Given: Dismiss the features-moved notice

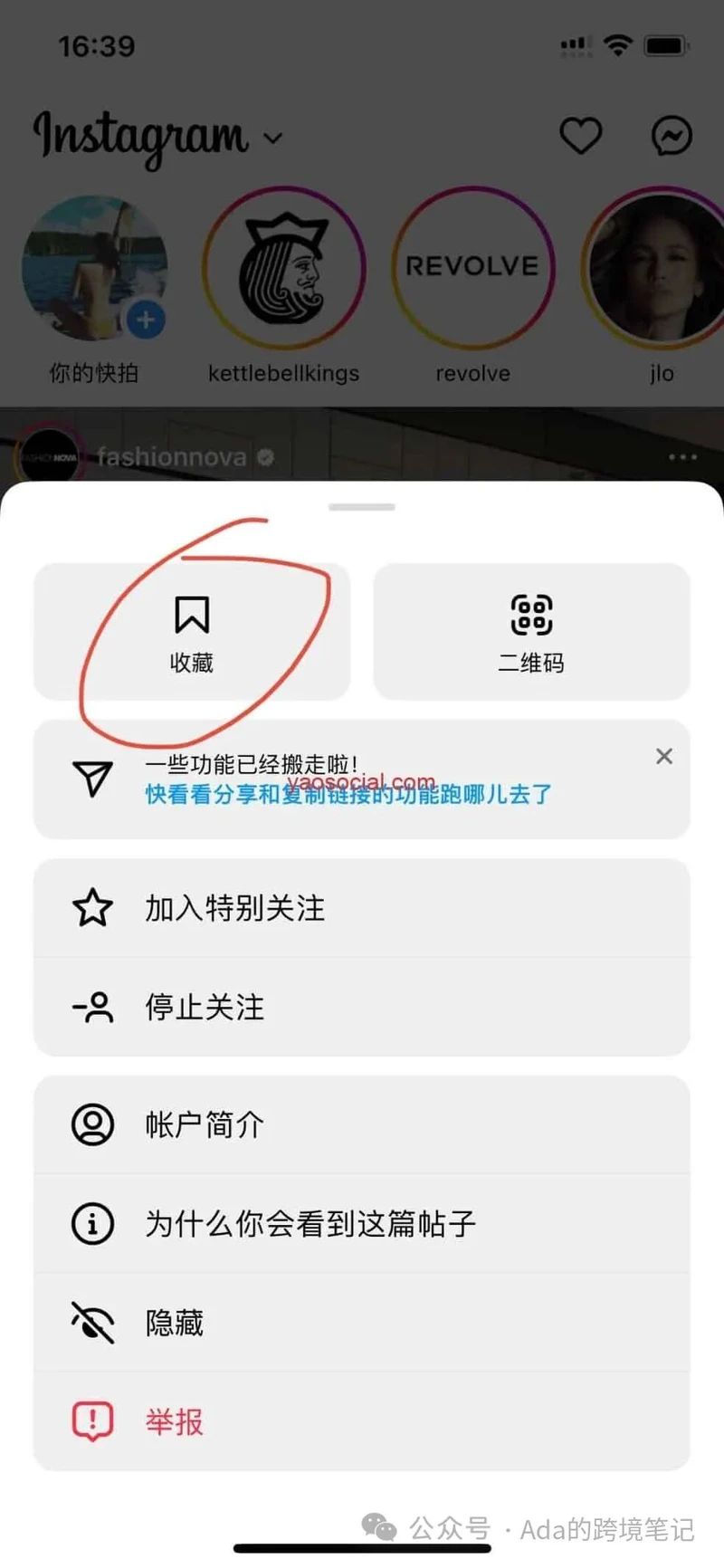Looking at the screenshot, I should point(663,756).
